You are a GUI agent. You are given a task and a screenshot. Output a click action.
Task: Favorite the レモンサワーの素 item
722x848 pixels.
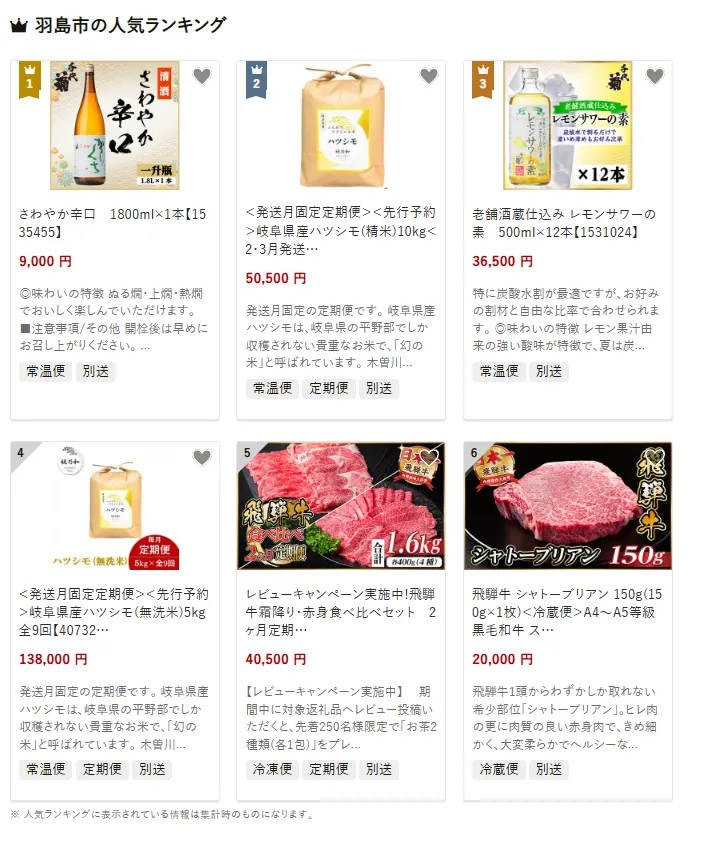coord(655,76)
